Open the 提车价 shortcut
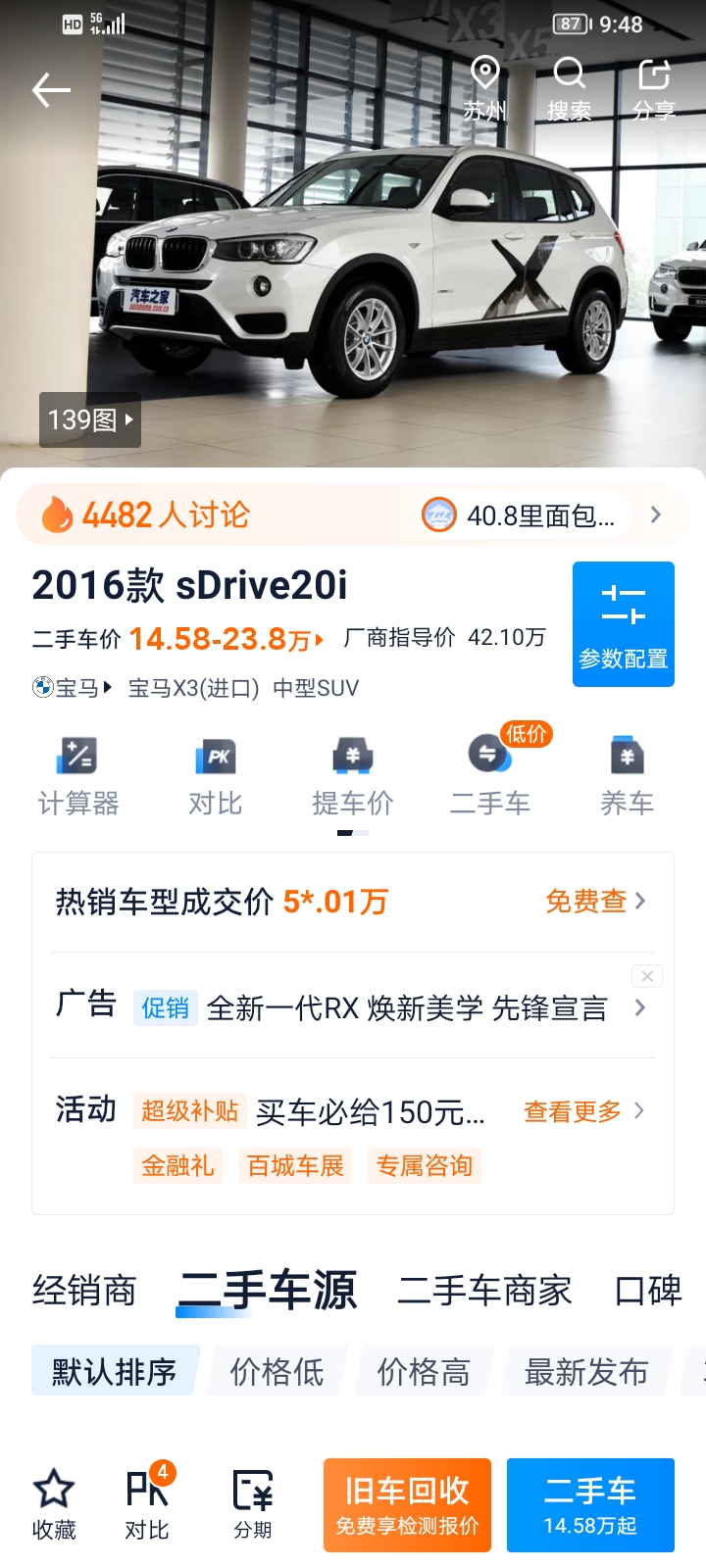The width and height of the screenshot is (706, 1568). pos(353,776)
